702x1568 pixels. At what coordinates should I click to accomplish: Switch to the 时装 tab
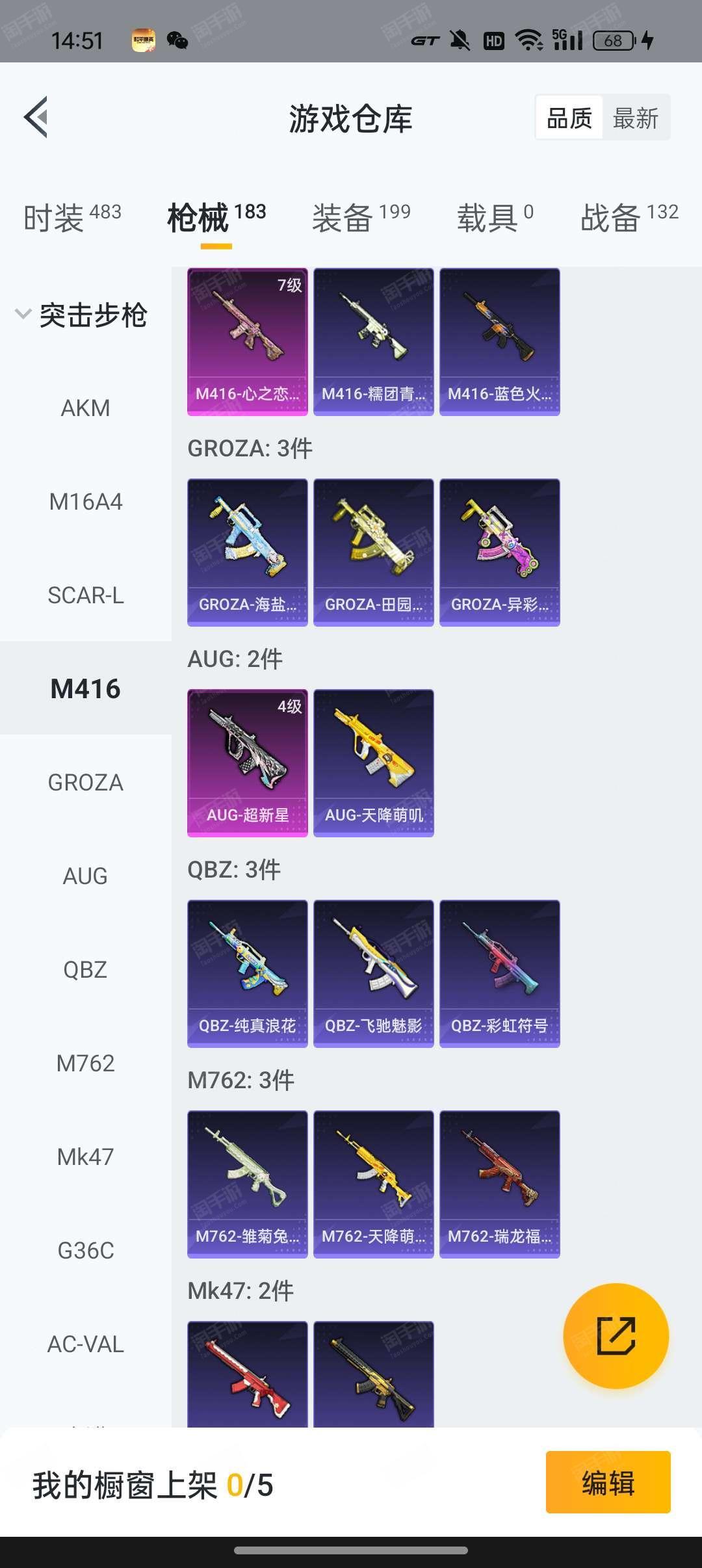[x=72, y=217]
